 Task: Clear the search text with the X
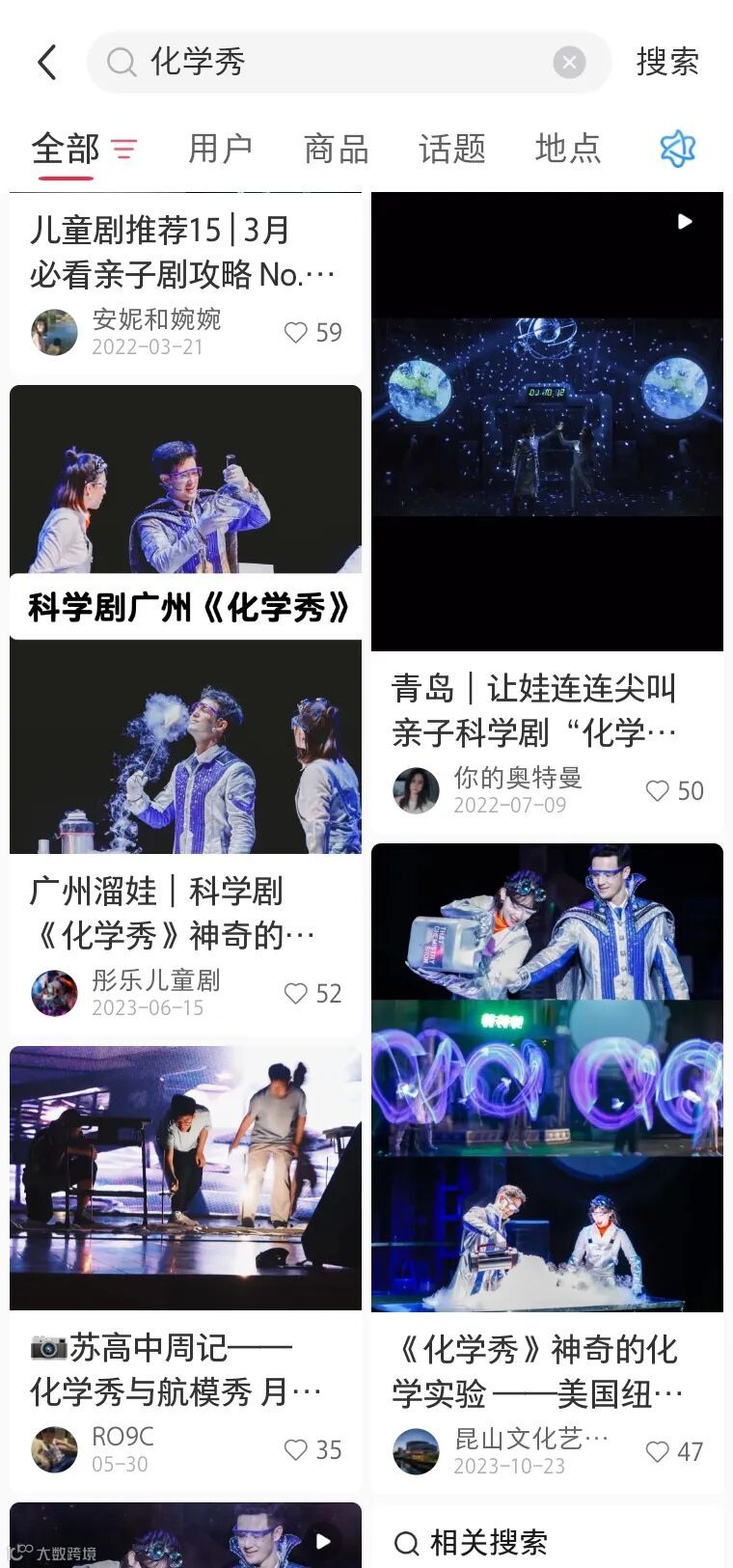[x=569, y=63]
